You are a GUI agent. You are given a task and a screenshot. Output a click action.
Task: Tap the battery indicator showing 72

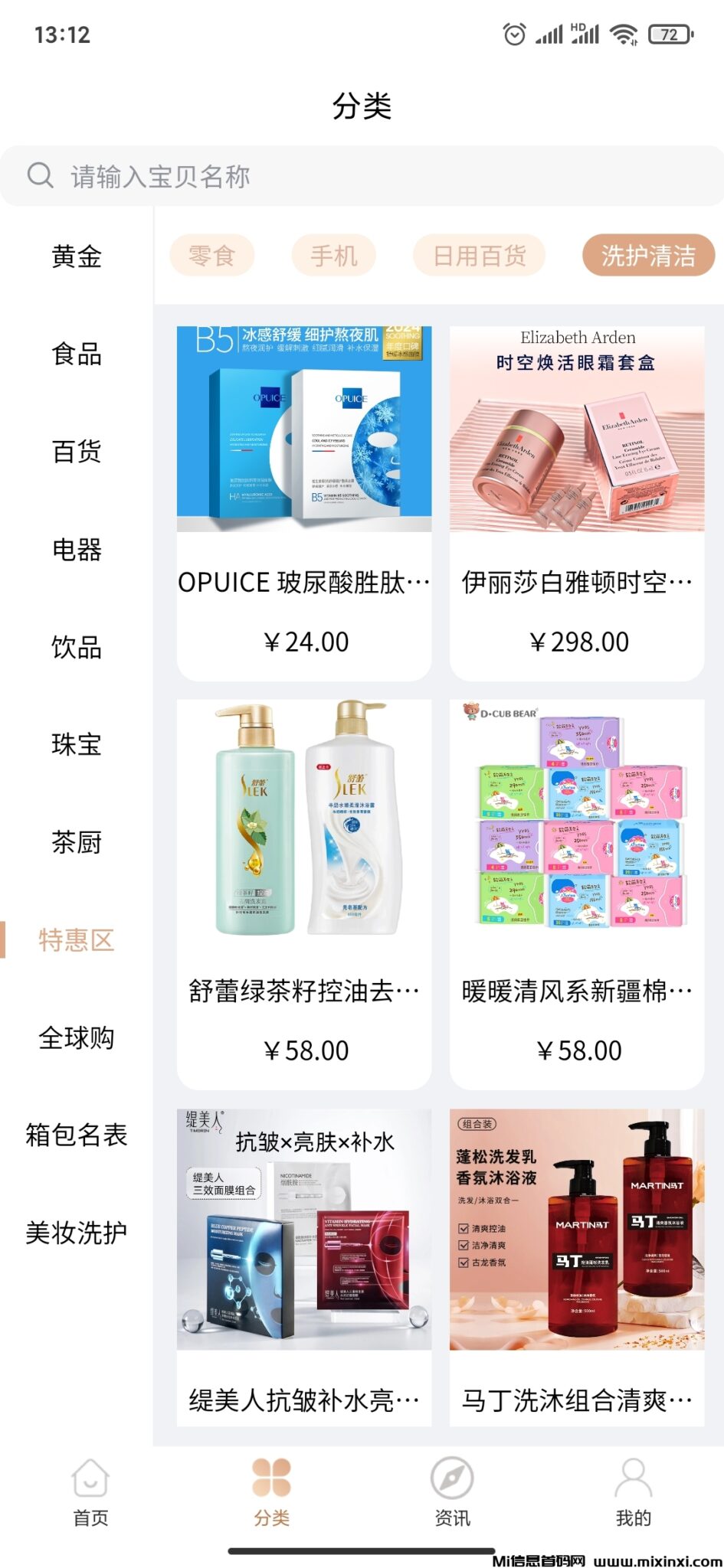670,33
